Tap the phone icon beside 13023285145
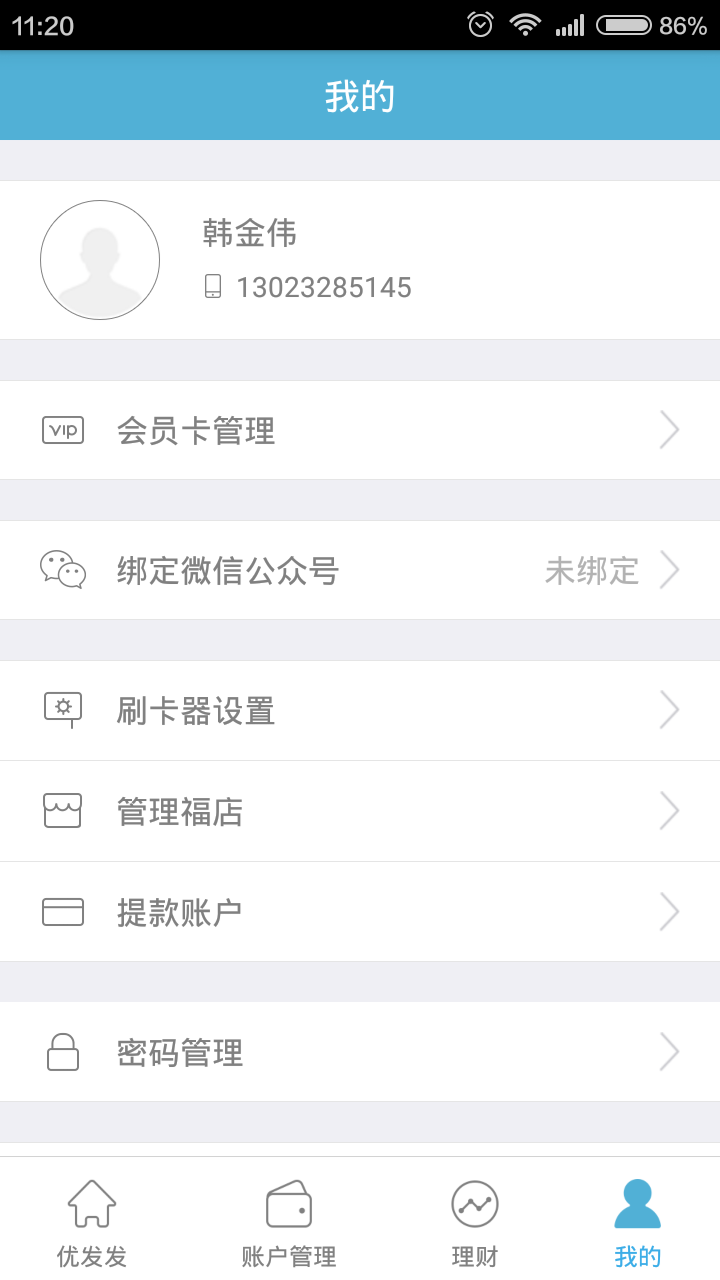The width and height of the screenshot is (720, 1280). tap(212, 287)
